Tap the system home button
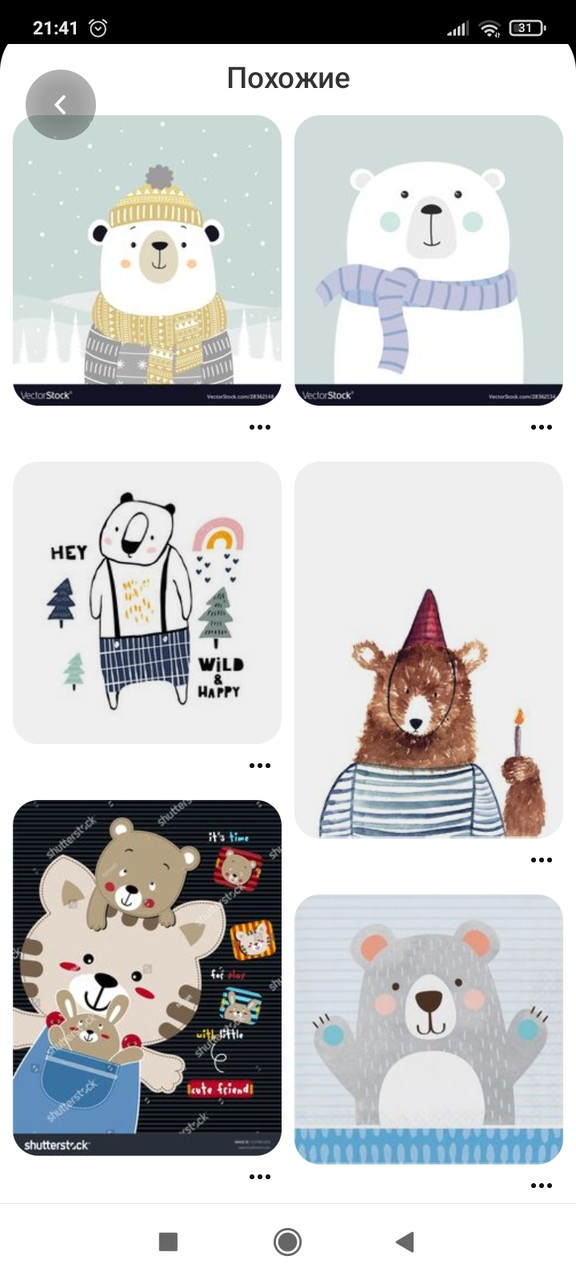The image size is (576, 1280). point(288,1242)
